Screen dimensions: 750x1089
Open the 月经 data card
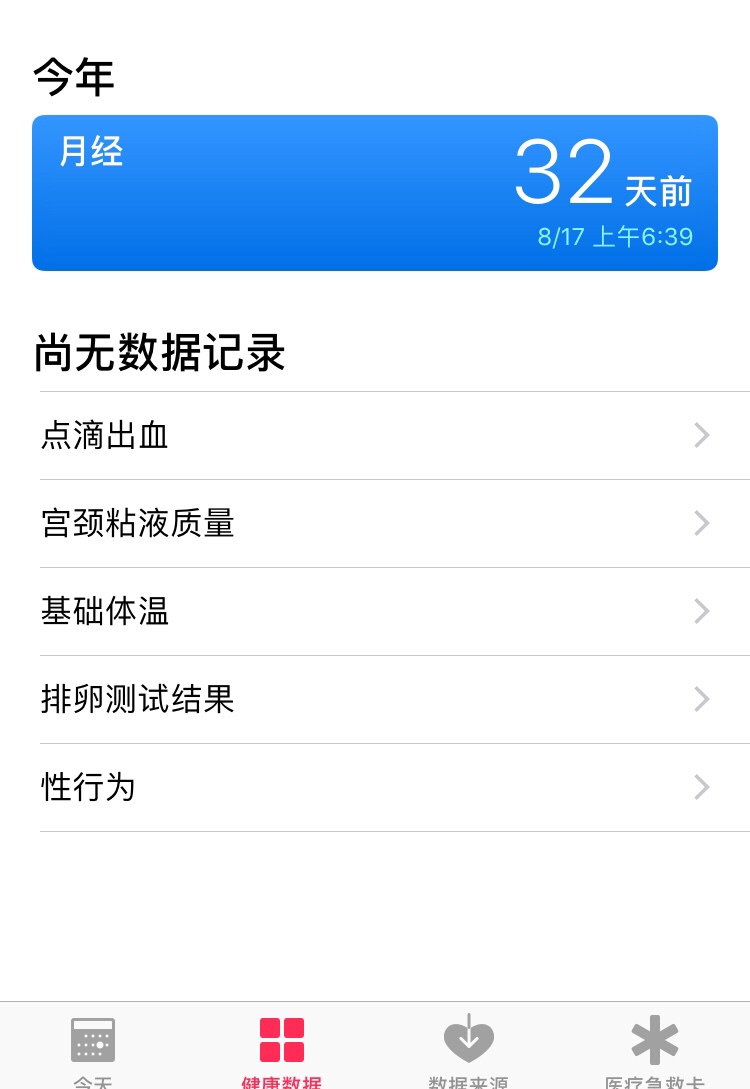(x=374, y=193)
